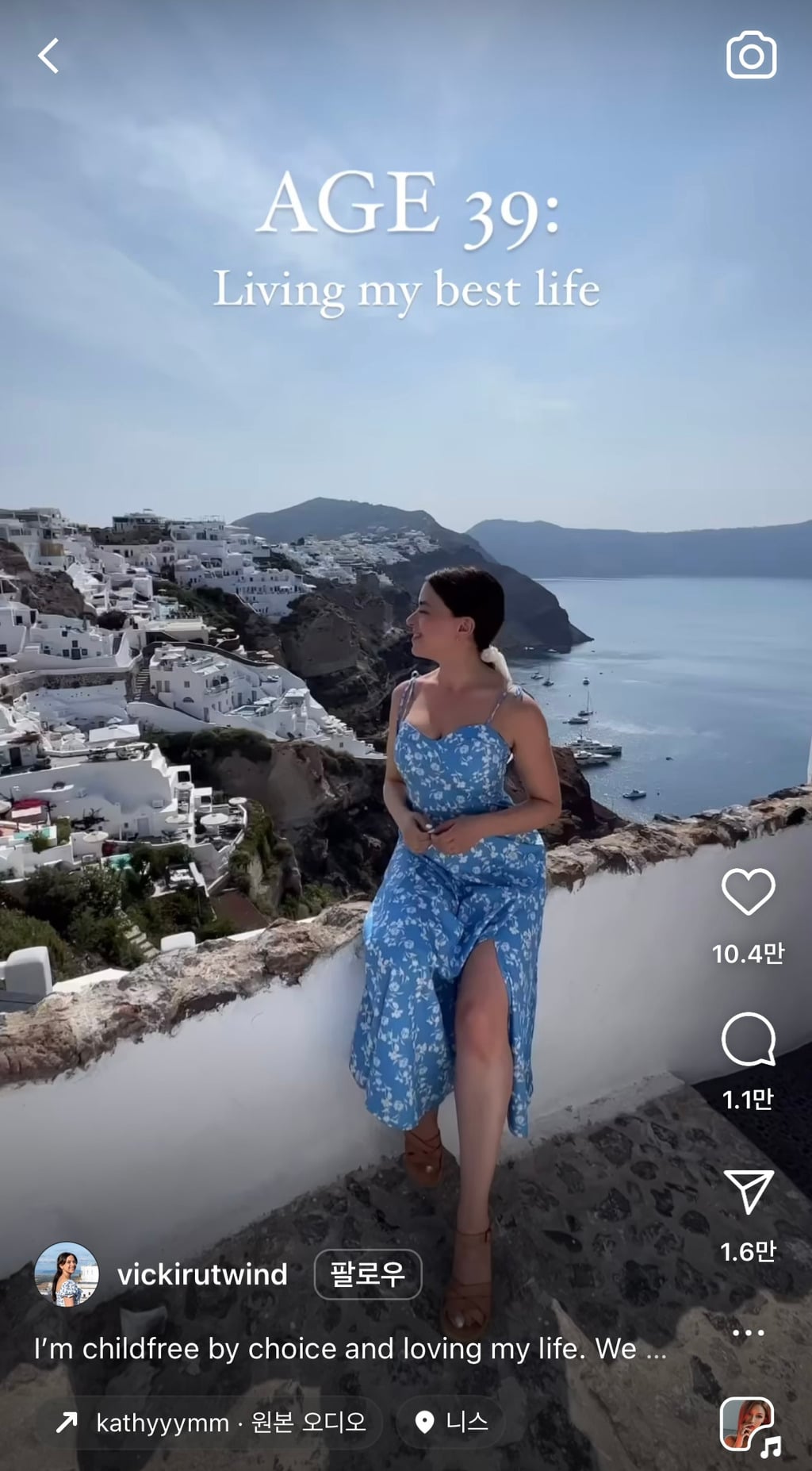This screenshot has height=1471, width=812.
Task: Go back using the top-left arrow
Action: click(48, 56)
